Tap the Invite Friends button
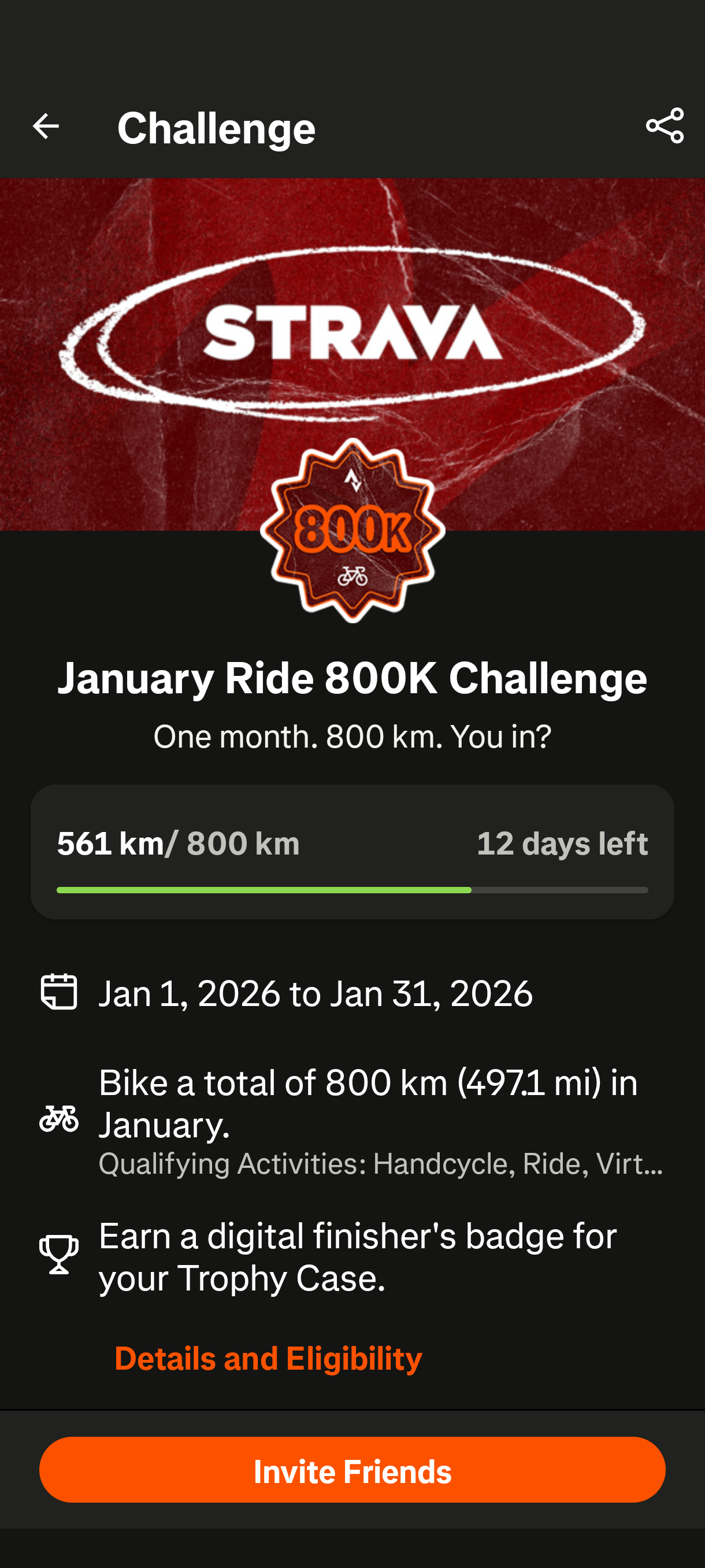Screen dimensions: 705x1568 pyautogui.click(x=352, y=1470)
